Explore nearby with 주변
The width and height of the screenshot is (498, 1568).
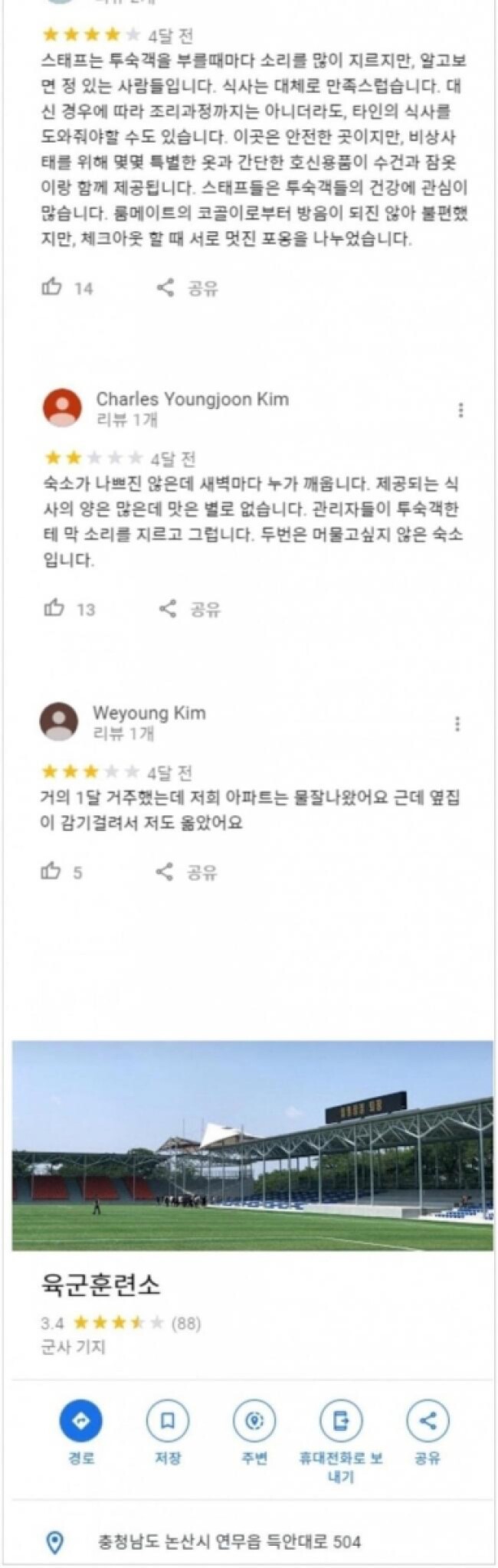254,1421
